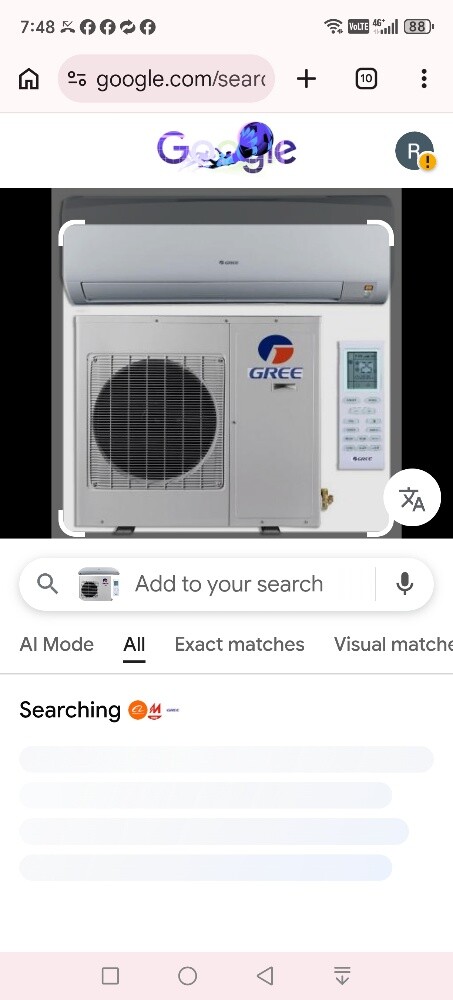Start voice search with the microphone

405,584
